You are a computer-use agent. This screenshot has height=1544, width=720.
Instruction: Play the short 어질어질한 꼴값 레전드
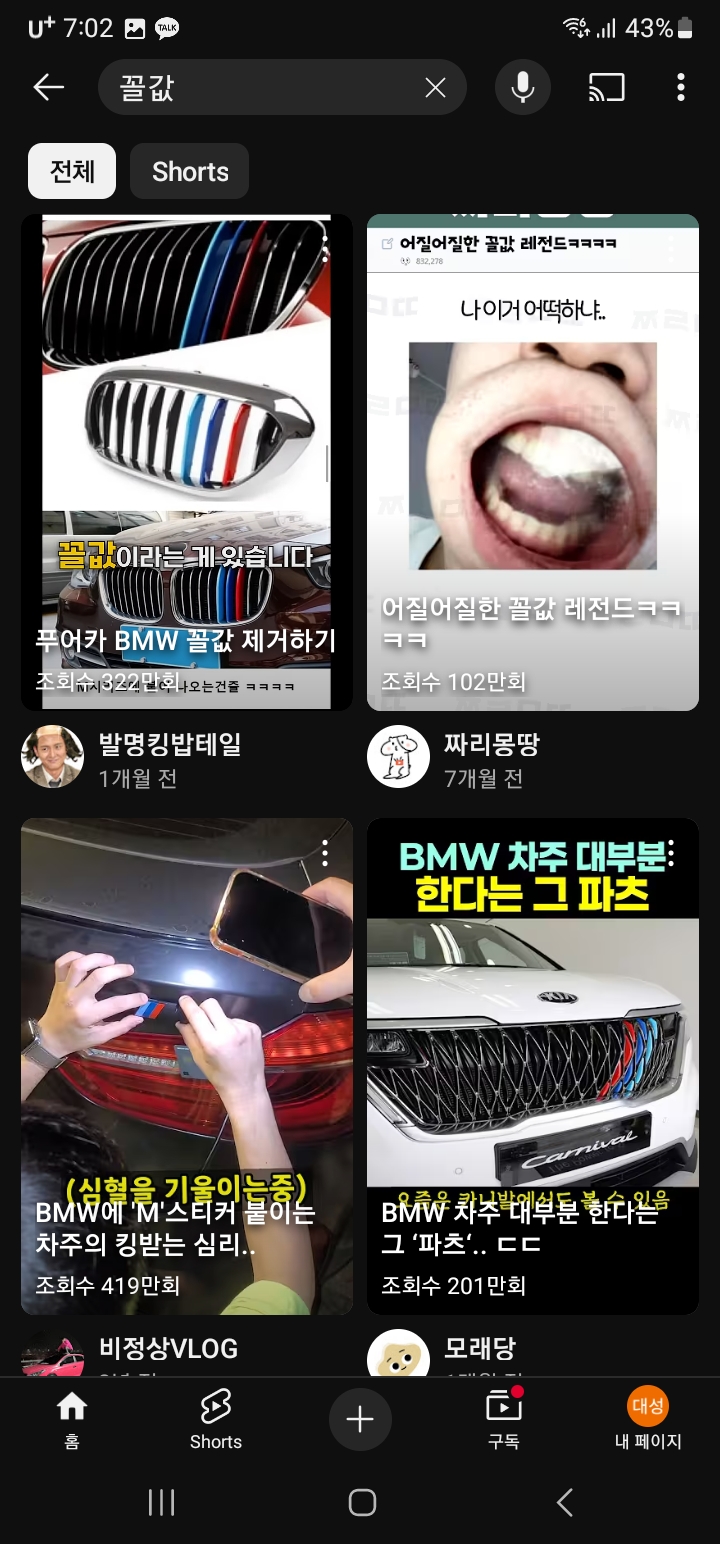point(532,460)
